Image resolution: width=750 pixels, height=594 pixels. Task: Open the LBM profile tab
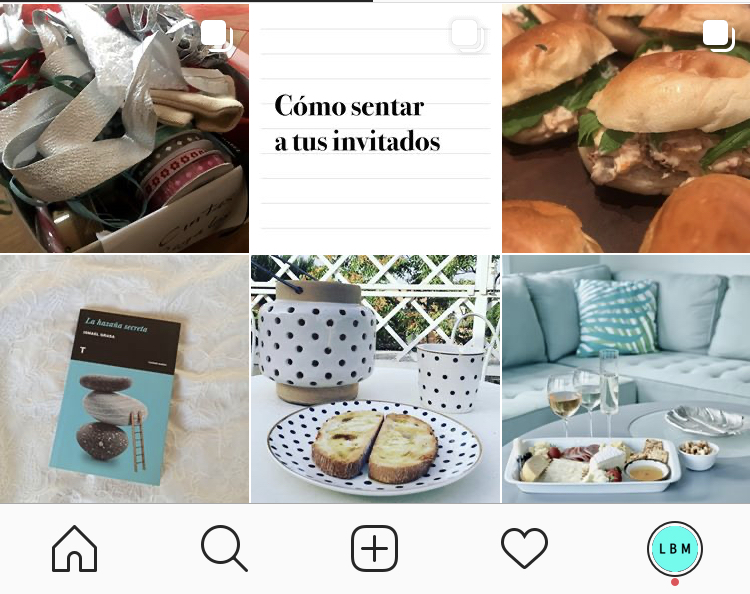(x=675, y=549)
